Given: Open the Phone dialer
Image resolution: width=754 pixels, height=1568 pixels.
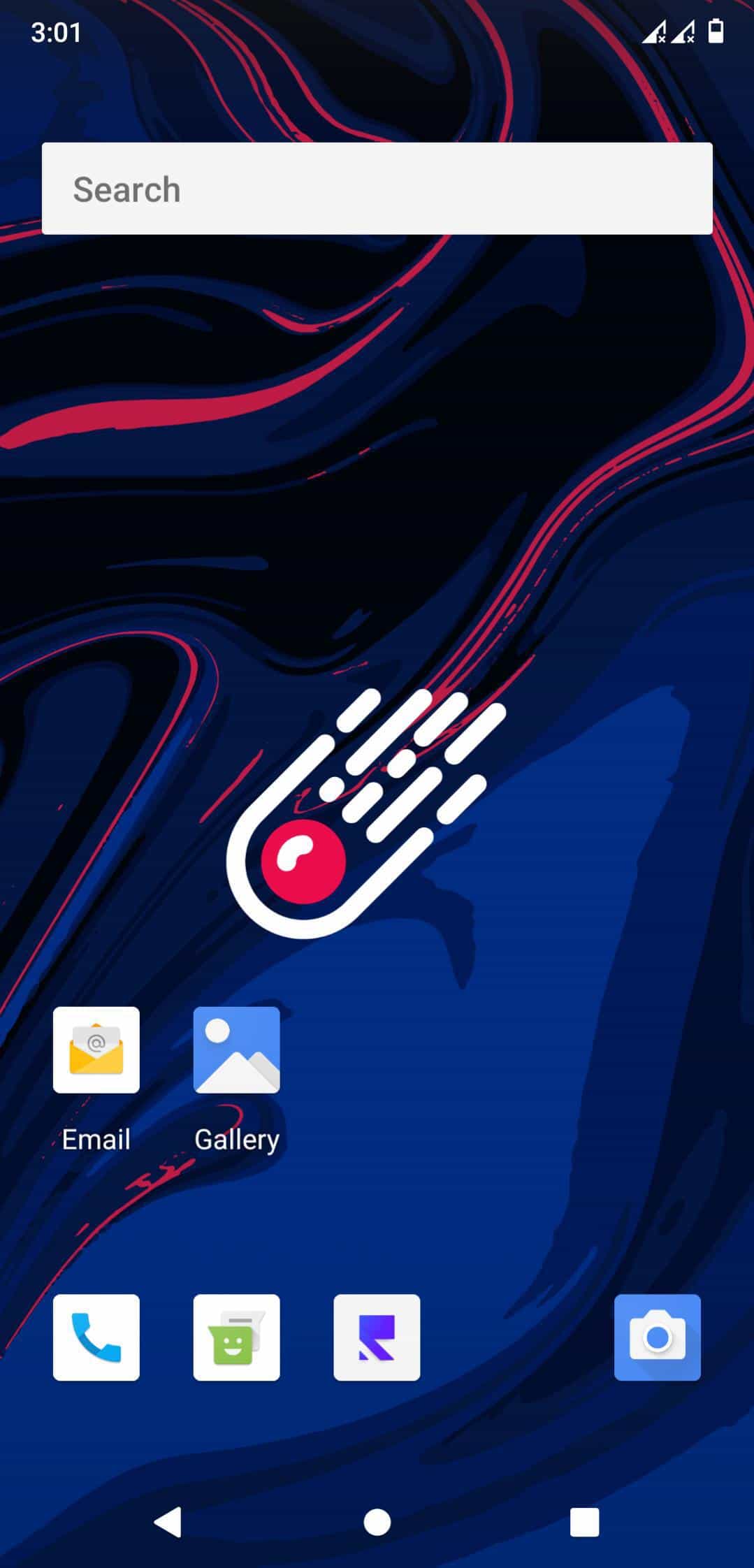Looking at the screenshot, I should point(96,1337).
